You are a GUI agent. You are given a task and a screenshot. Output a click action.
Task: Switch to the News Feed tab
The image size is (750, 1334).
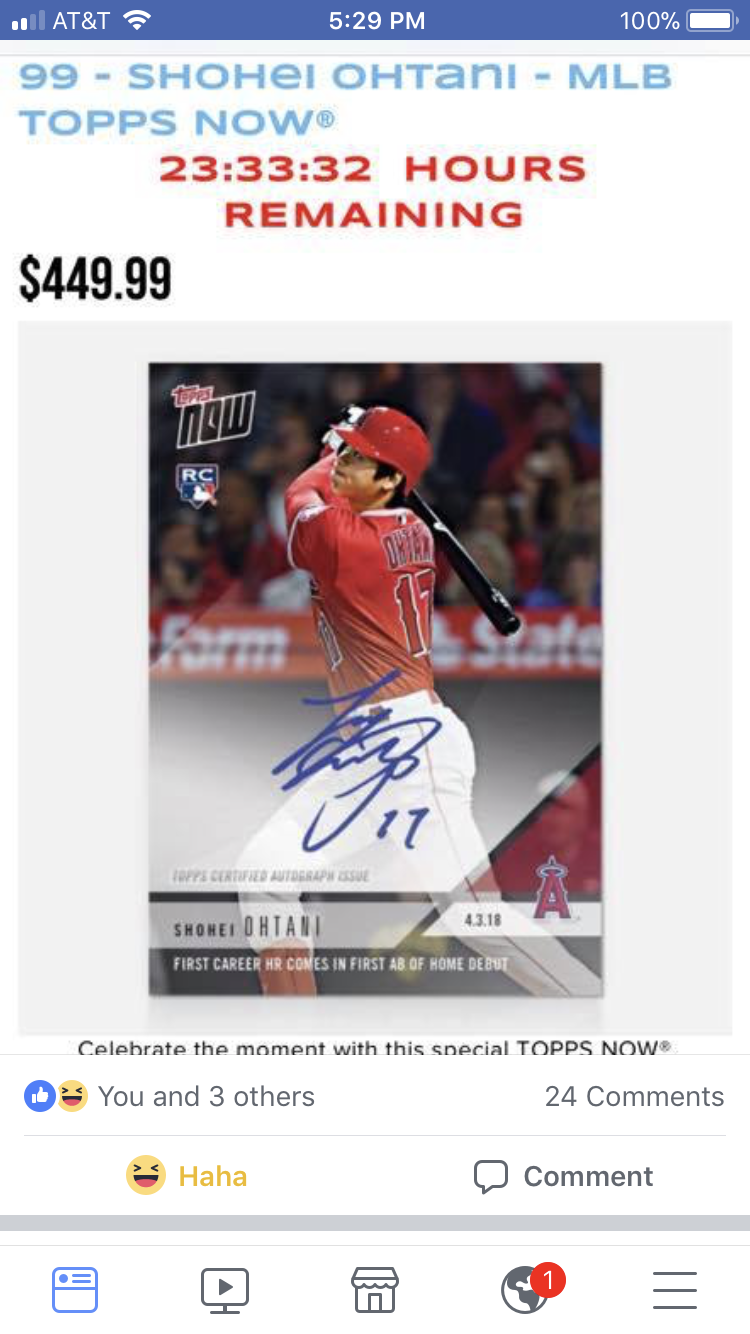75,1289
